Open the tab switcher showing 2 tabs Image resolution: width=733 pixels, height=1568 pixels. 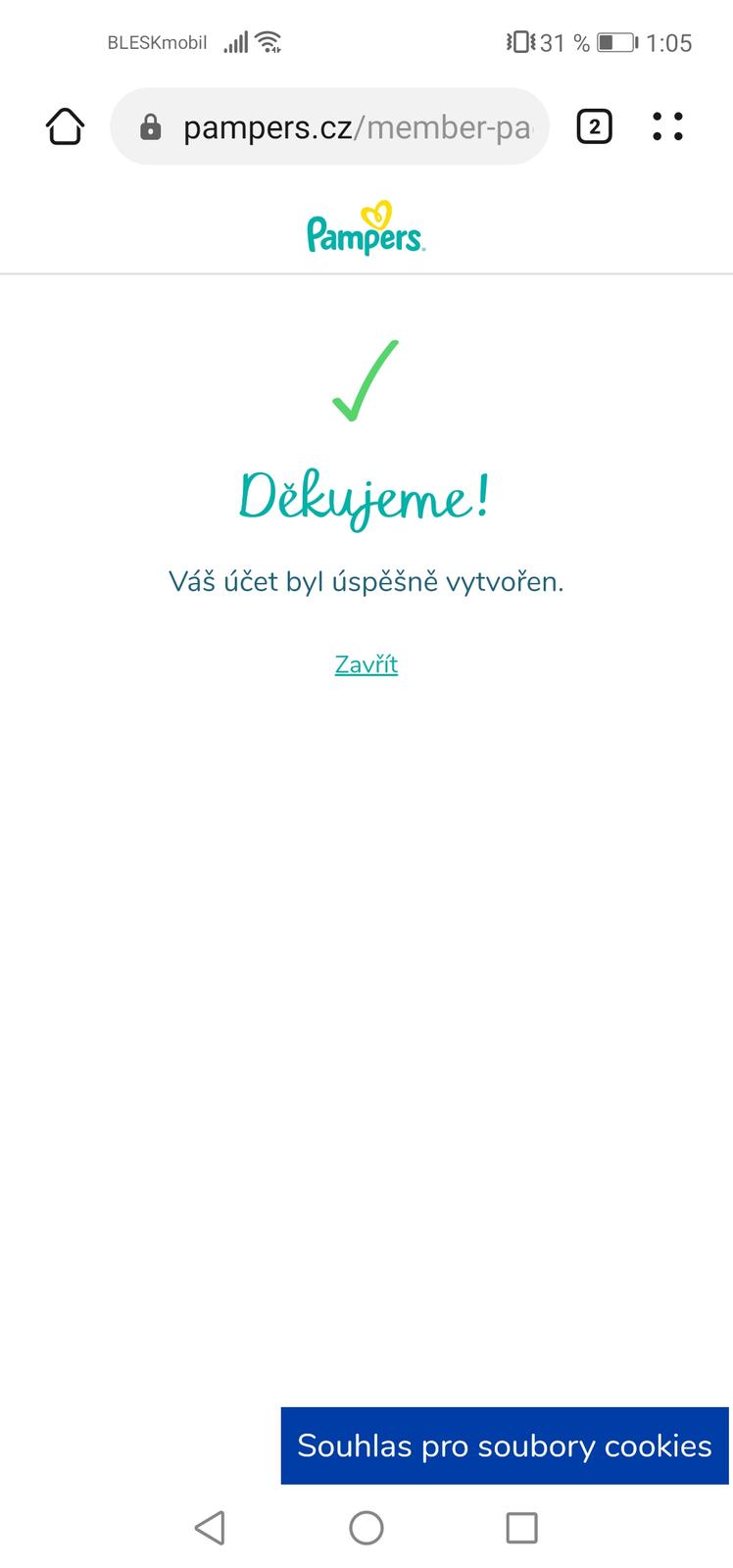594,126
